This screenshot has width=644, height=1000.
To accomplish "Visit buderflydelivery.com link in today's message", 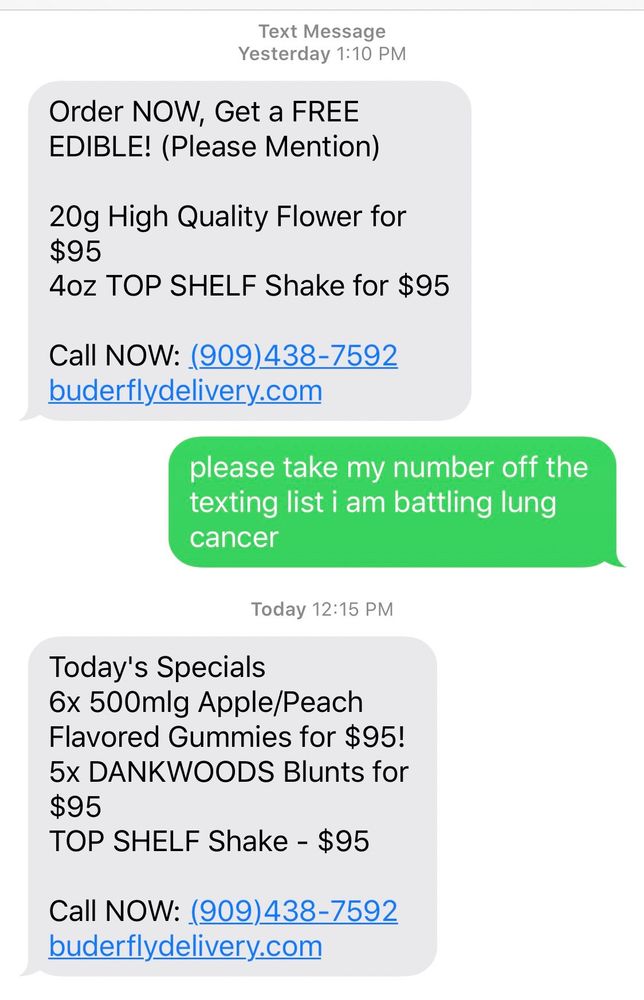I will tap(186, 946).
